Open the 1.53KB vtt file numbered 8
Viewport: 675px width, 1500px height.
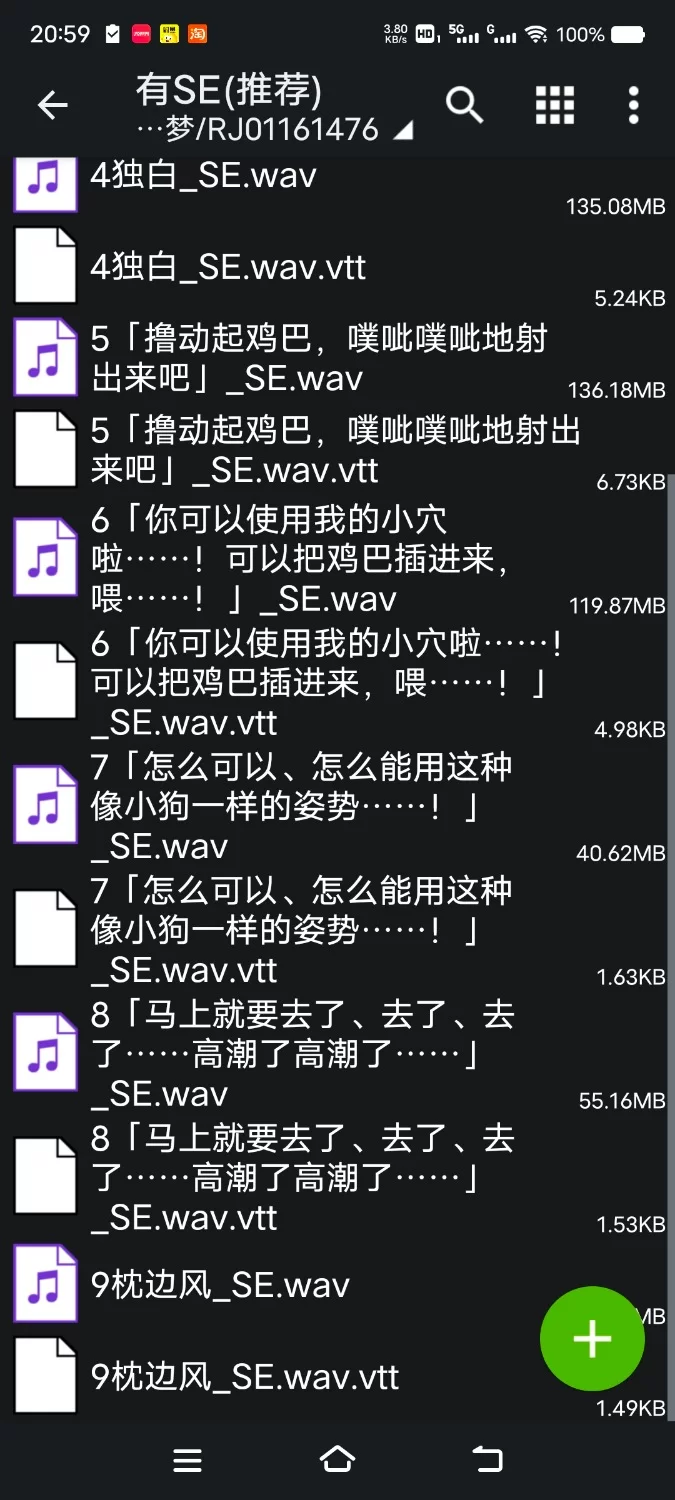[300, 1178]
